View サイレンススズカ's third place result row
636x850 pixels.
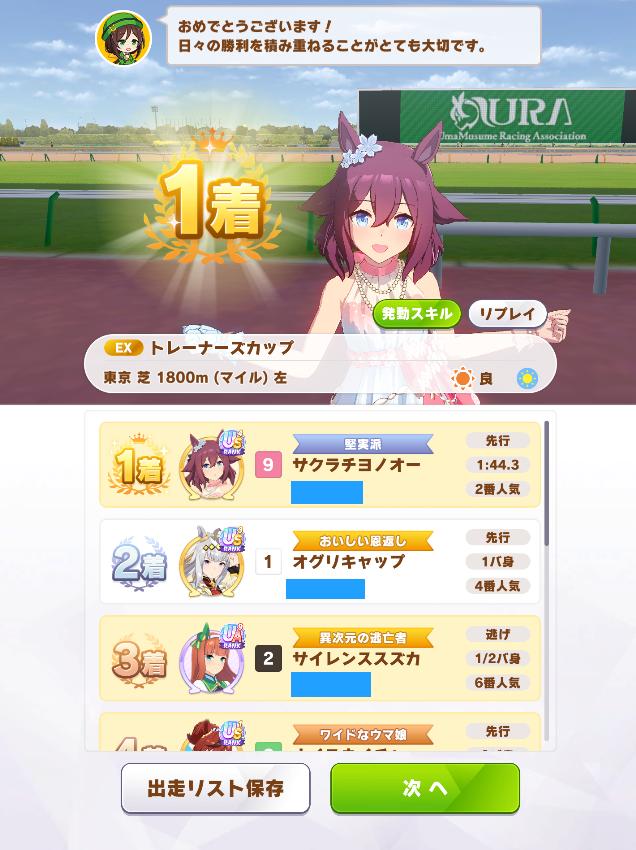(320, 658)
